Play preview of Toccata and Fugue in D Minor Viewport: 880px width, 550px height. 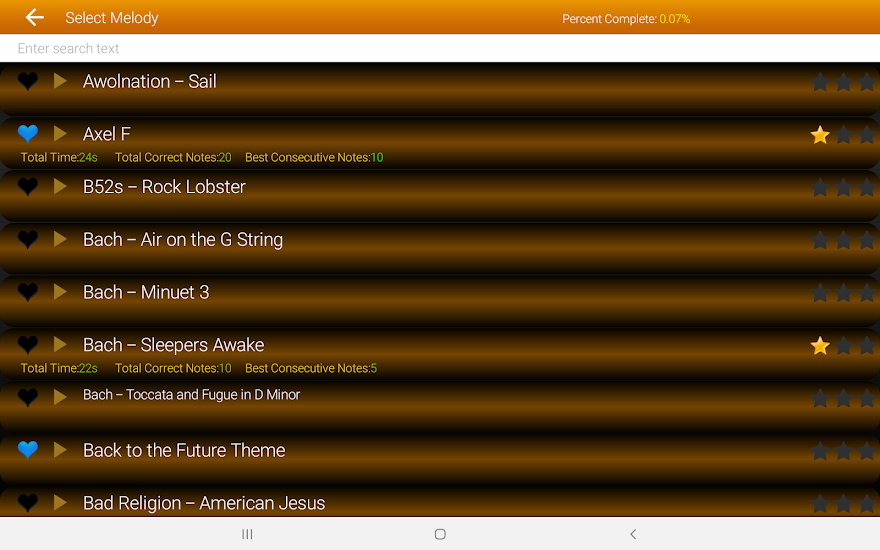[x=60, y=396]
